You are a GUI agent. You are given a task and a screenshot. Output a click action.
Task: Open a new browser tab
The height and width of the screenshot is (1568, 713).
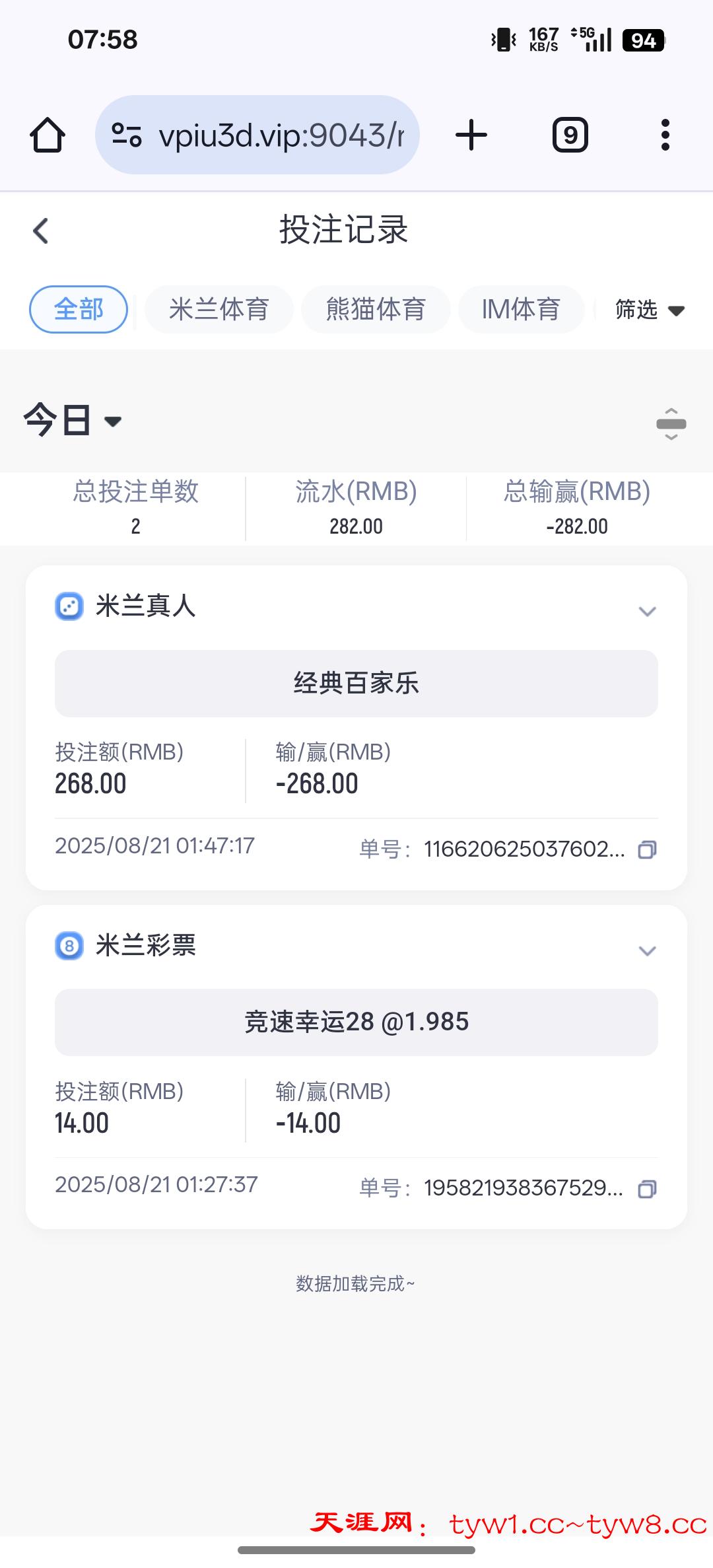coord(471,135)
